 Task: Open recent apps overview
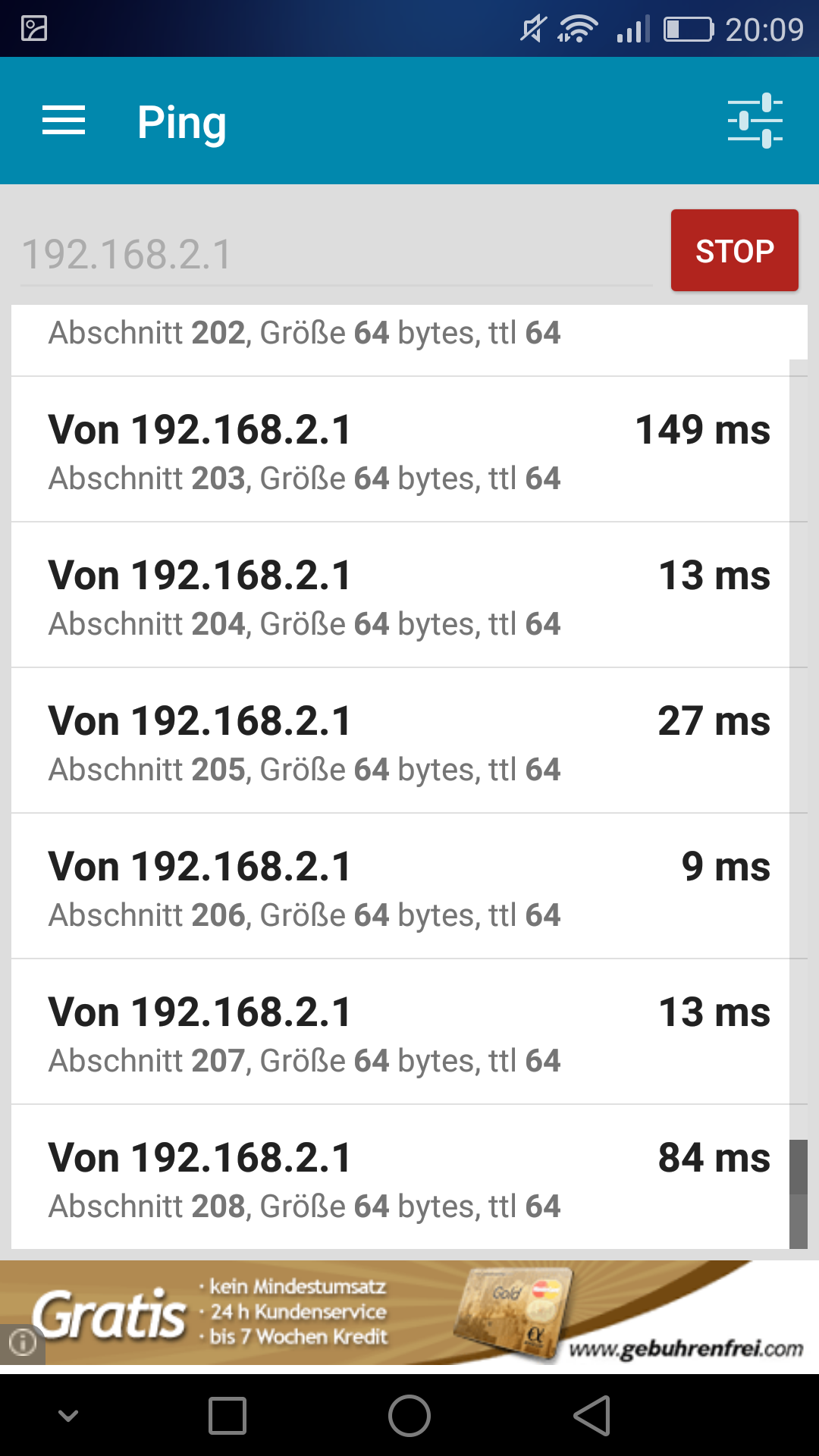pyautogui.click(x=227, y=1416)
